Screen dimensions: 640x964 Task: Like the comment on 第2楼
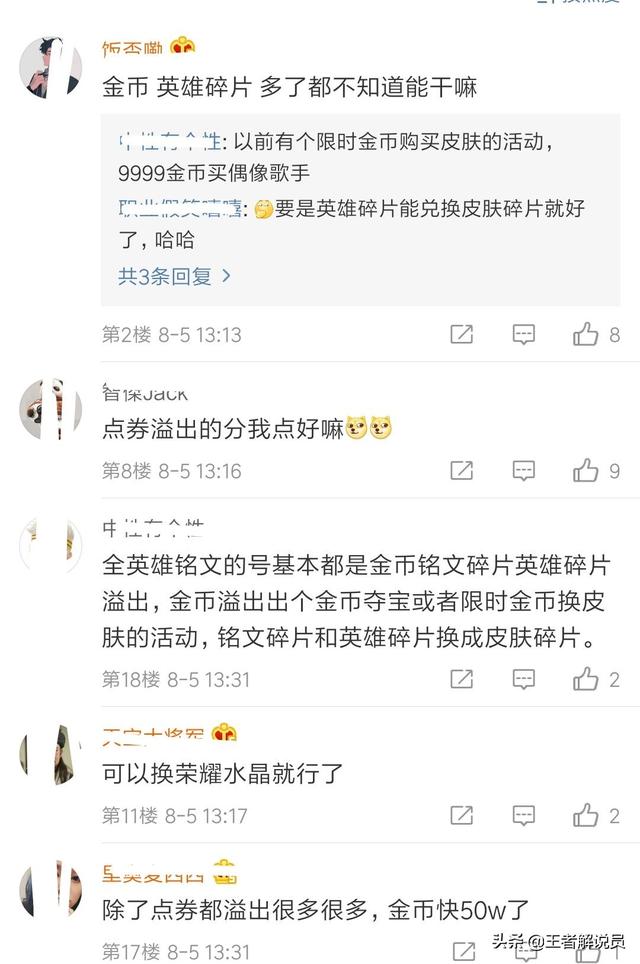point(586,335)
